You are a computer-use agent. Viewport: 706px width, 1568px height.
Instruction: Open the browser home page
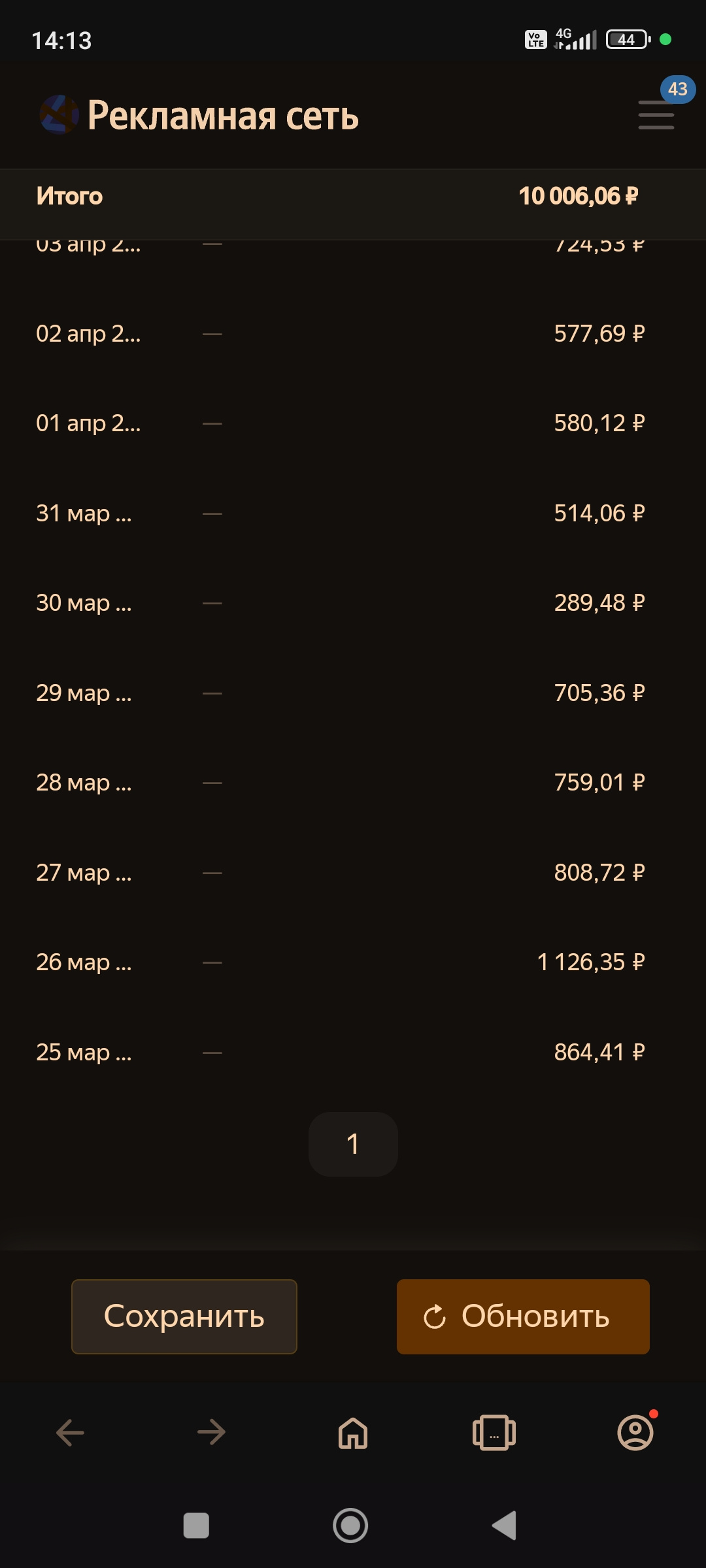coord(353,1433)
